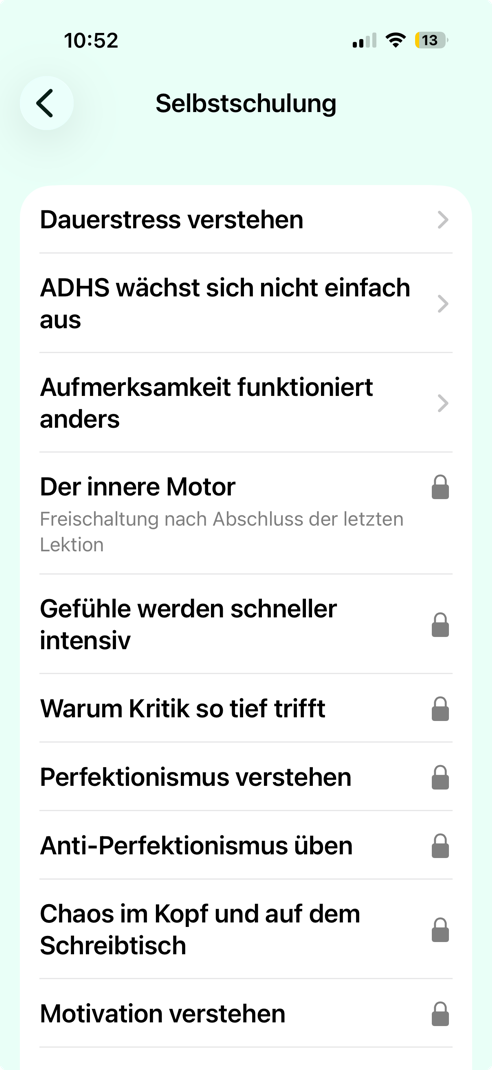492x1070 pixels.
Task: Select Chaos im Kopf und auf dem Schreibtisch
Action: (246, 929)
